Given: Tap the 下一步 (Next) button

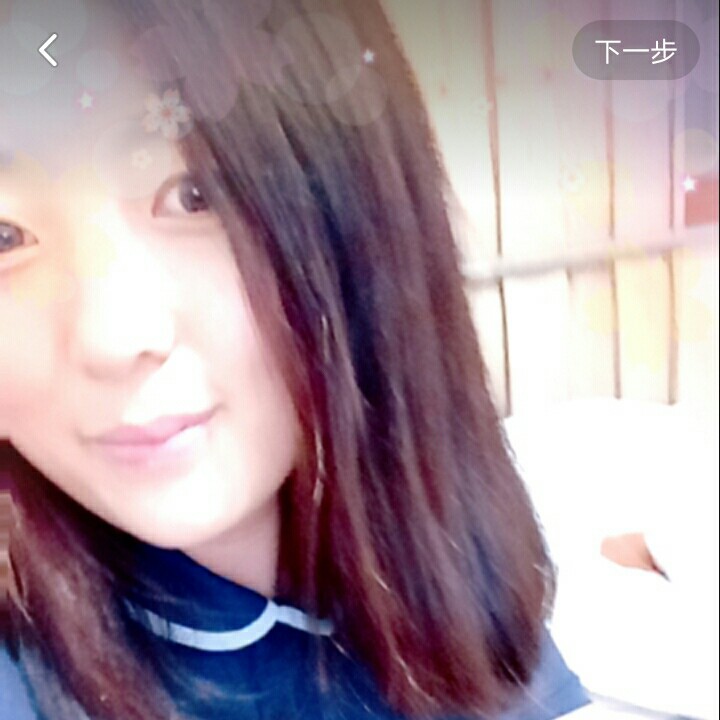Looking at the screenshot, I should point(636,51).
